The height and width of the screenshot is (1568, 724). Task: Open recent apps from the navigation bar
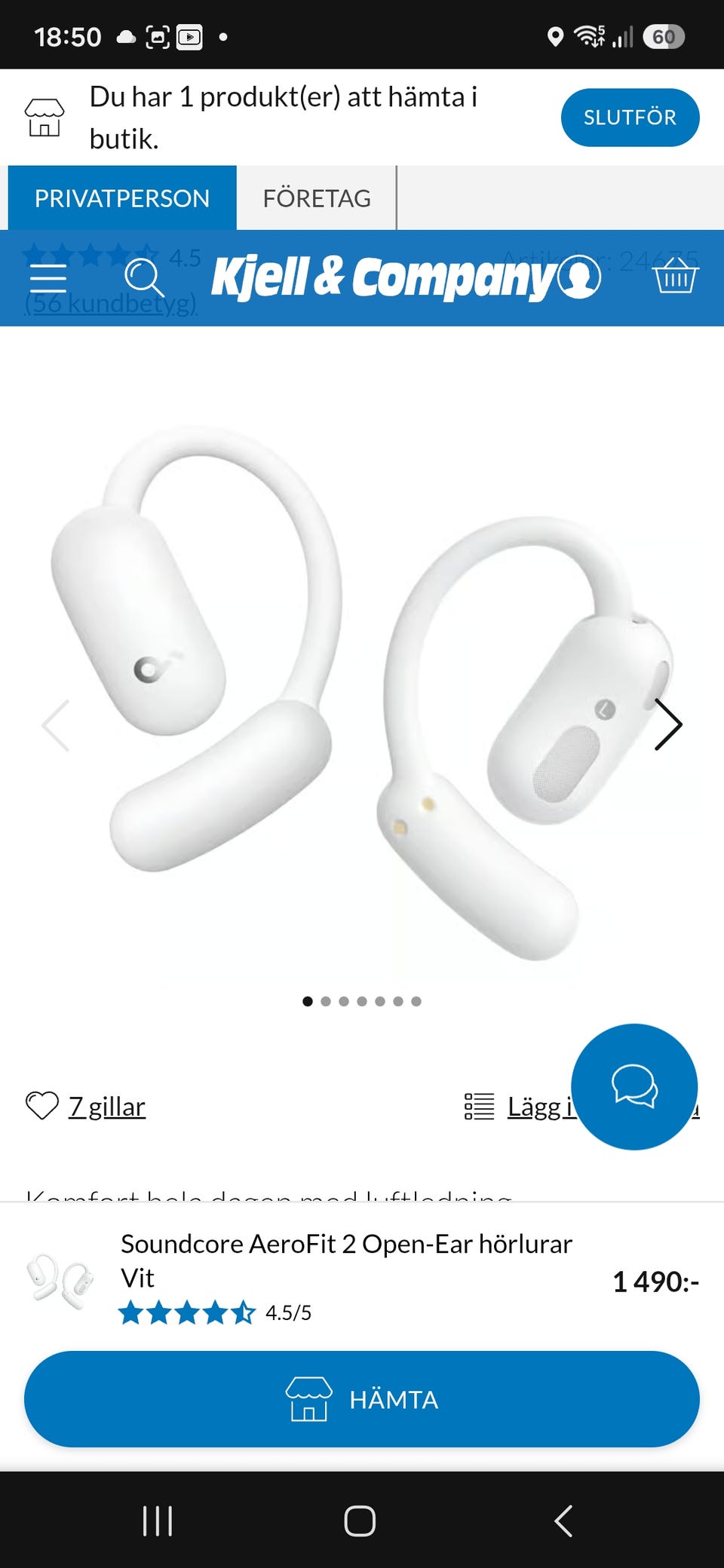(158, 1521)
